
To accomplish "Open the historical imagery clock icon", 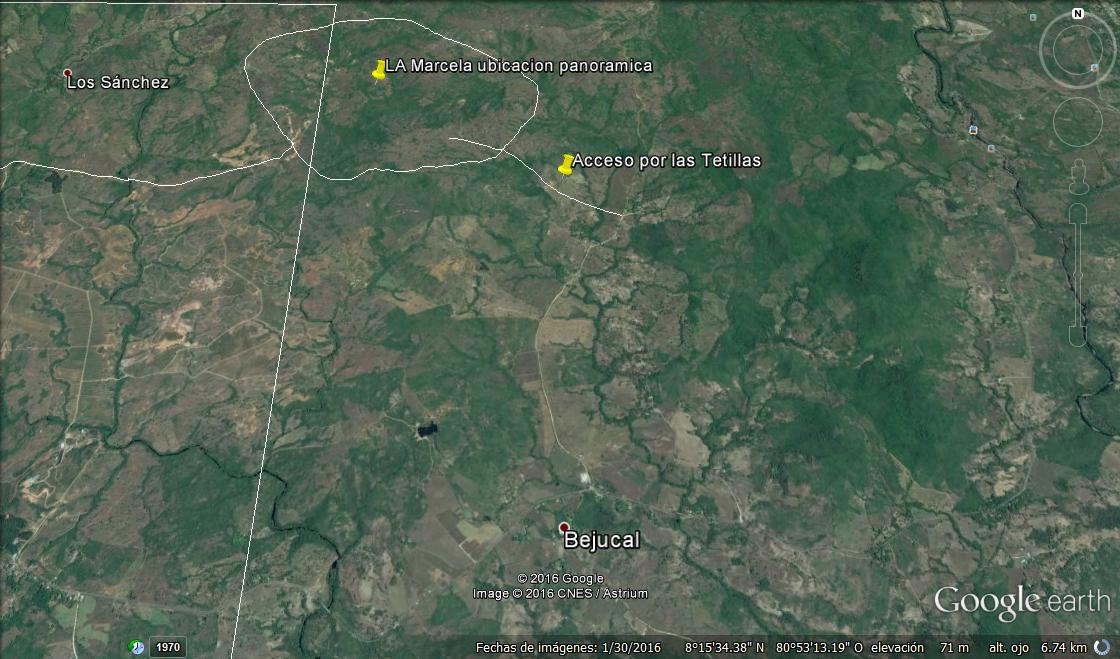I will [137, 647].
